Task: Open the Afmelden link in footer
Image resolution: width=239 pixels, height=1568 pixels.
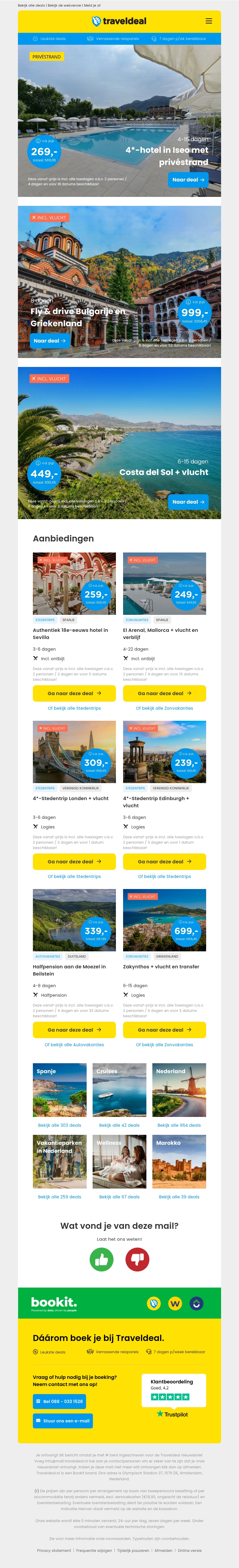Action: [x=163, y=1550]
